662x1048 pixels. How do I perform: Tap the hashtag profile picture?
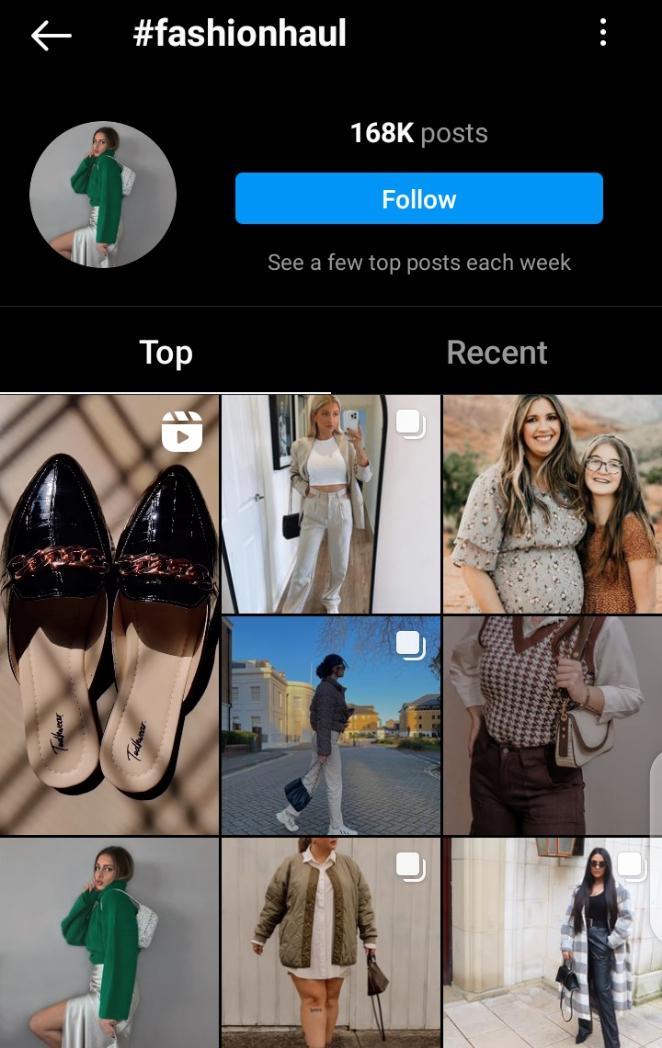[x=103, y=195]
